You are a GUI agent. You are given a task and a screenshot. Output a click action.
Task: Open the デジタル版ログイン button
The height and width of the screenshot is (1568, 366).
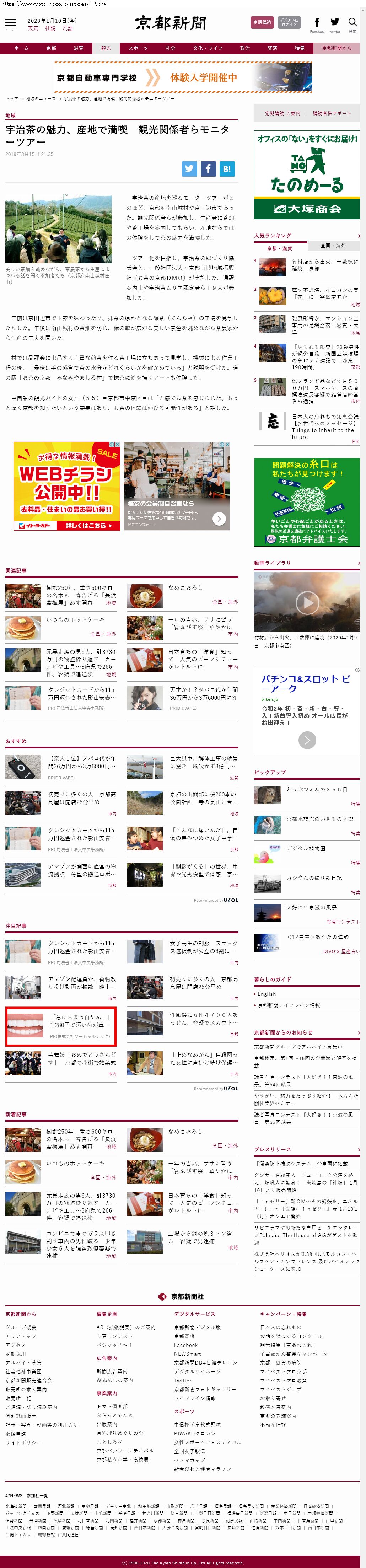[x=289, y=22]
